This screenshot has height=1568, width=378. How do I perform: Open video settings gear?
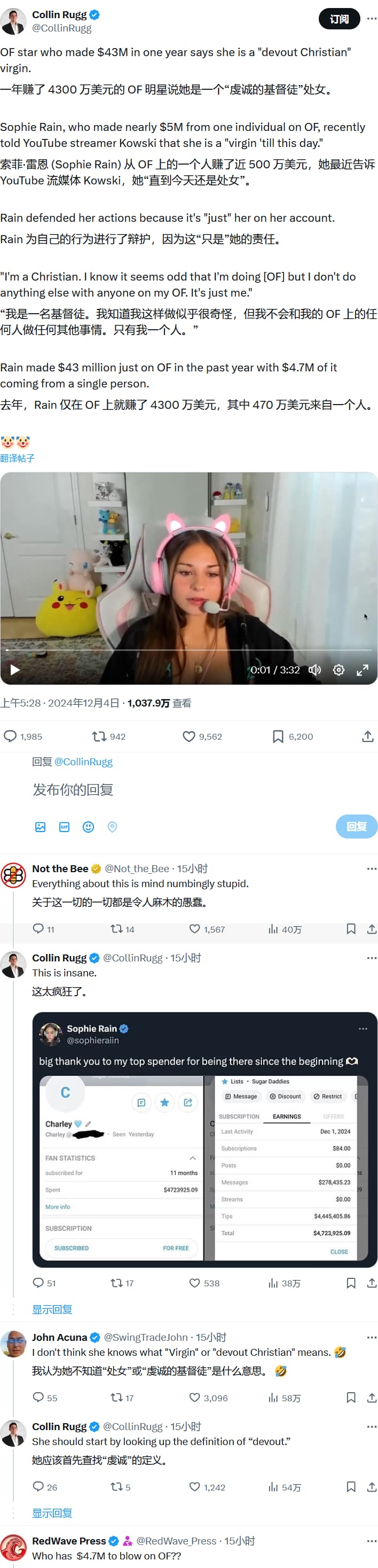pos(338,670)
